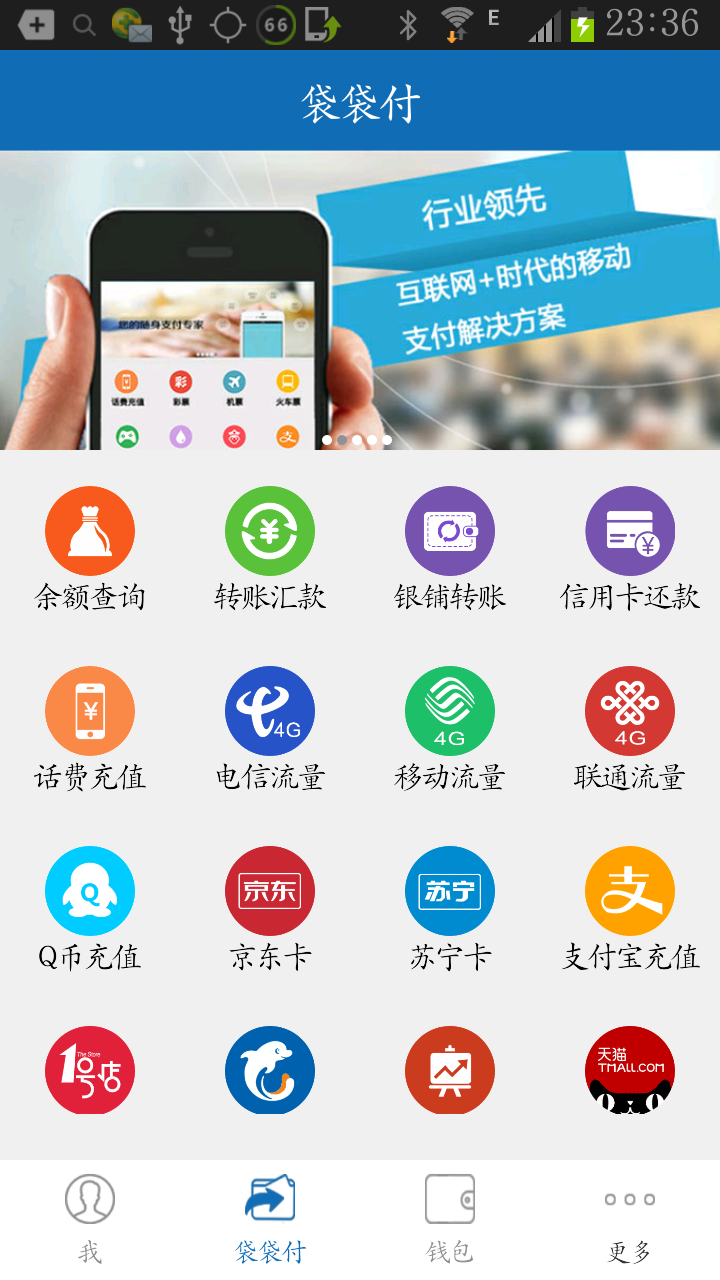Open 转账汇款 transfer service
This screenshot has height=1280, width=720.
[x=270, y=549]
